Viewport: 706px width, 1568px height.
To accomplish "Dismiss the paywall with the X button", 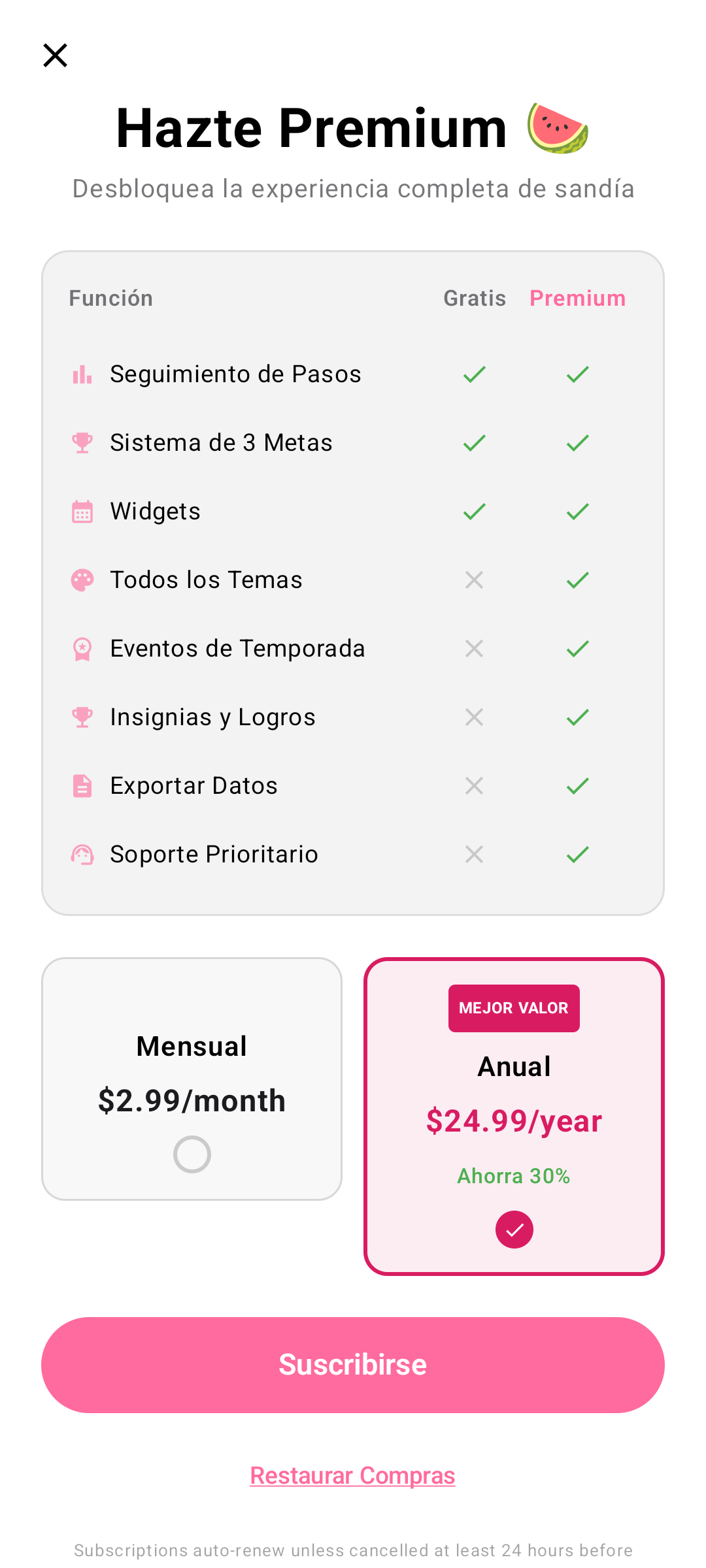I will click(x=56, y=55).
